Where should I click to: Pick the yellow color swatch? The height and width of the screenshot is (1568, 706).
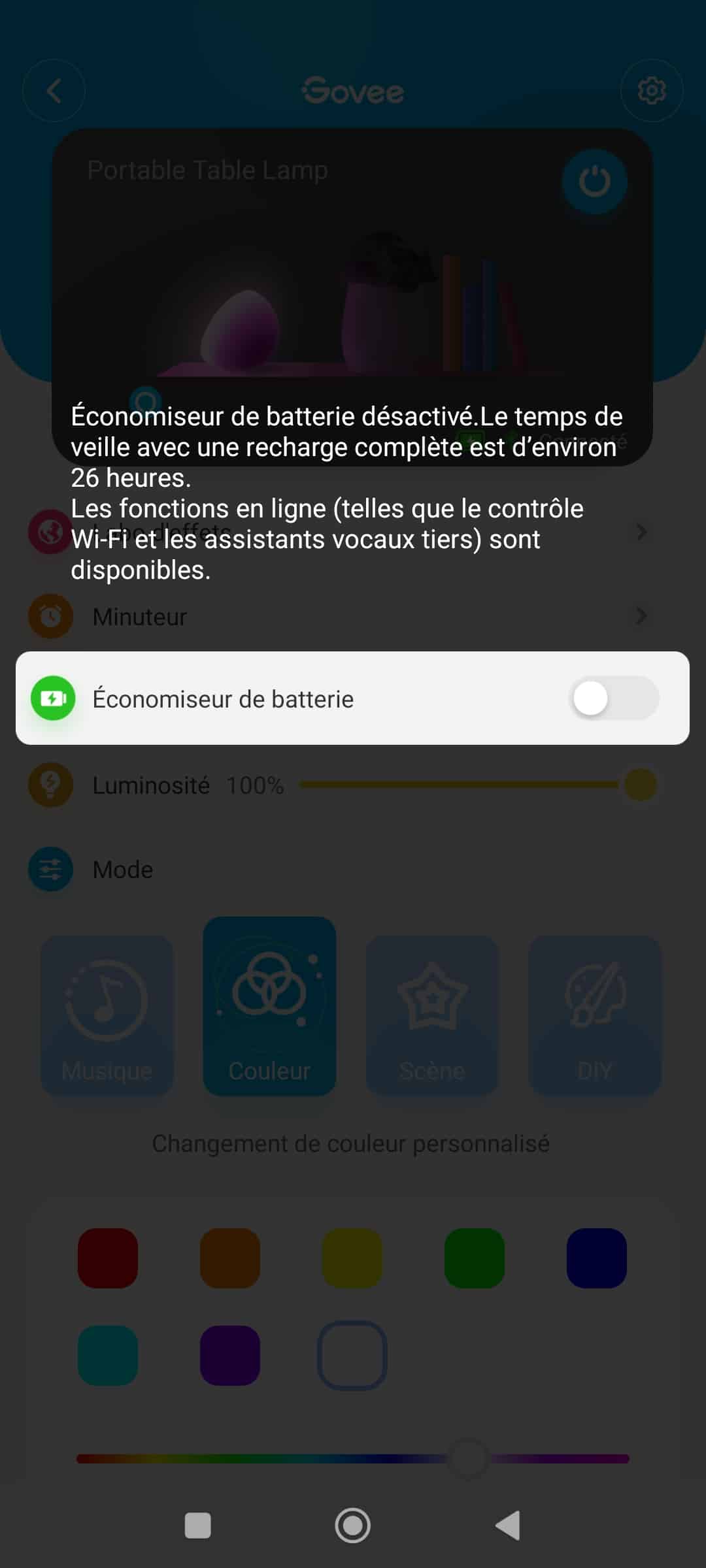click(x=352, y=1258)
